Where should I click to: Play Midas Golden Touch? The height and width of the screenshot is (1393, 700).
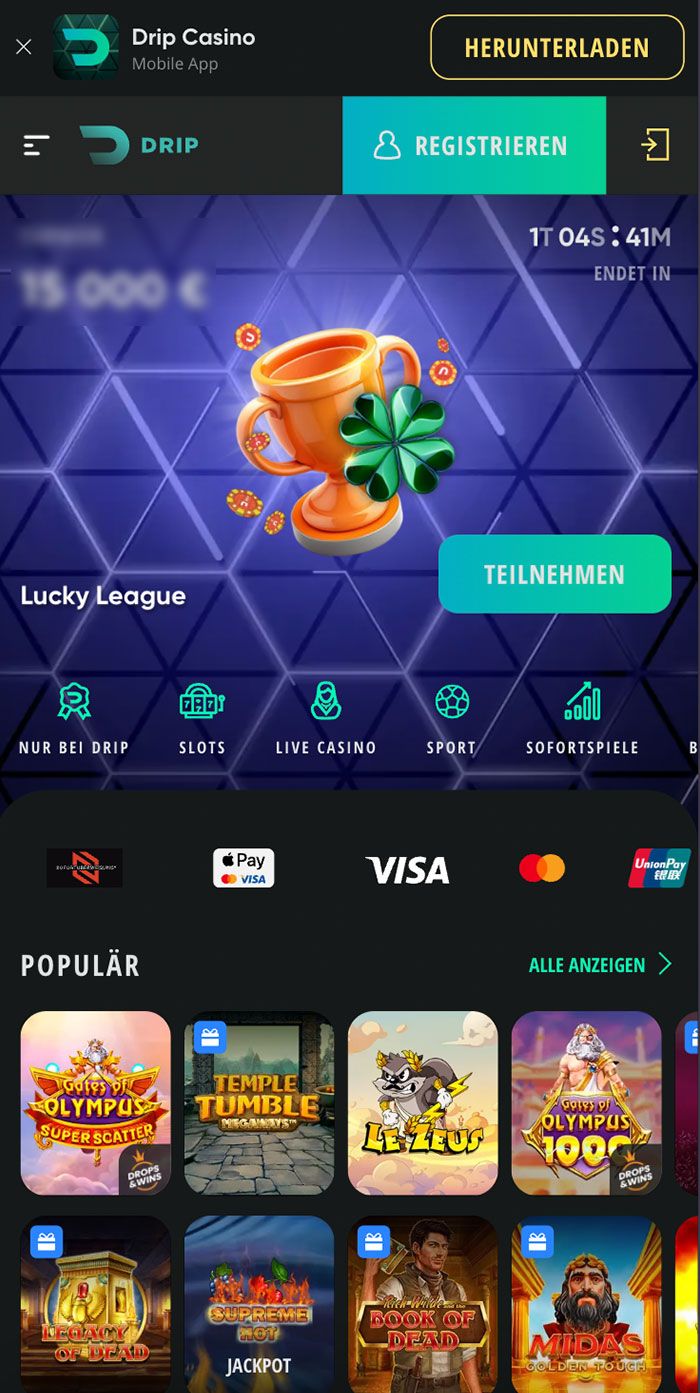click(x=587, y=1304)
